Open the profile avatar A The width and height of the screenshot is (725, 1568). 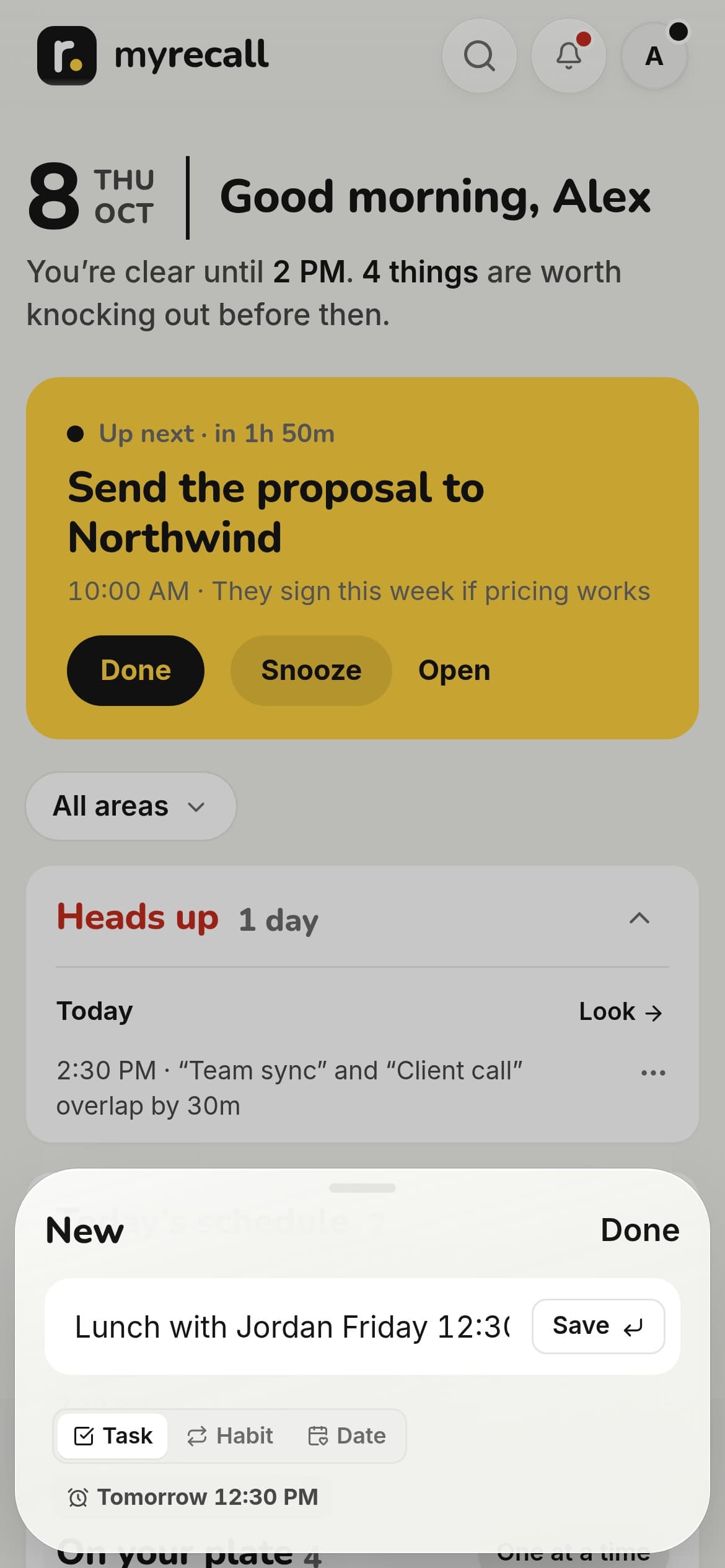point(654,56)
